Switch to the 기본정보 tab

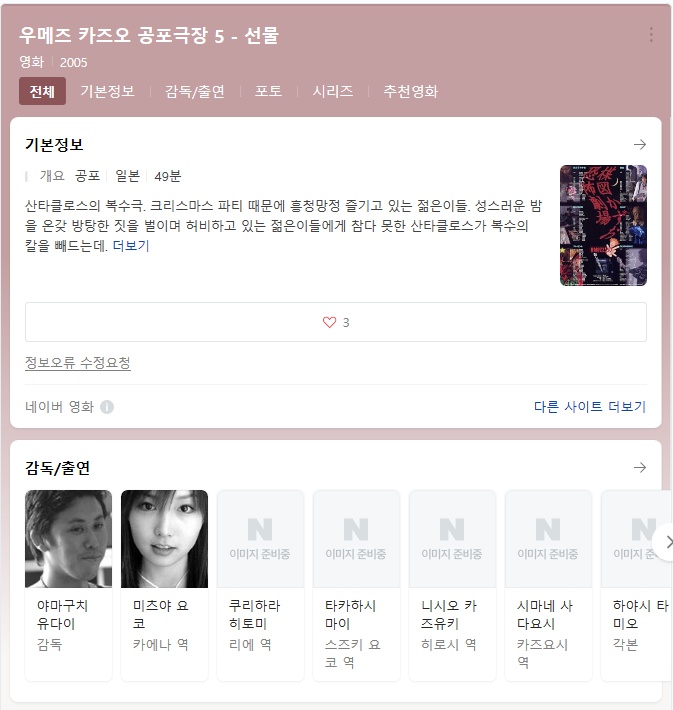pyautogui.click(x=107, y=91)
